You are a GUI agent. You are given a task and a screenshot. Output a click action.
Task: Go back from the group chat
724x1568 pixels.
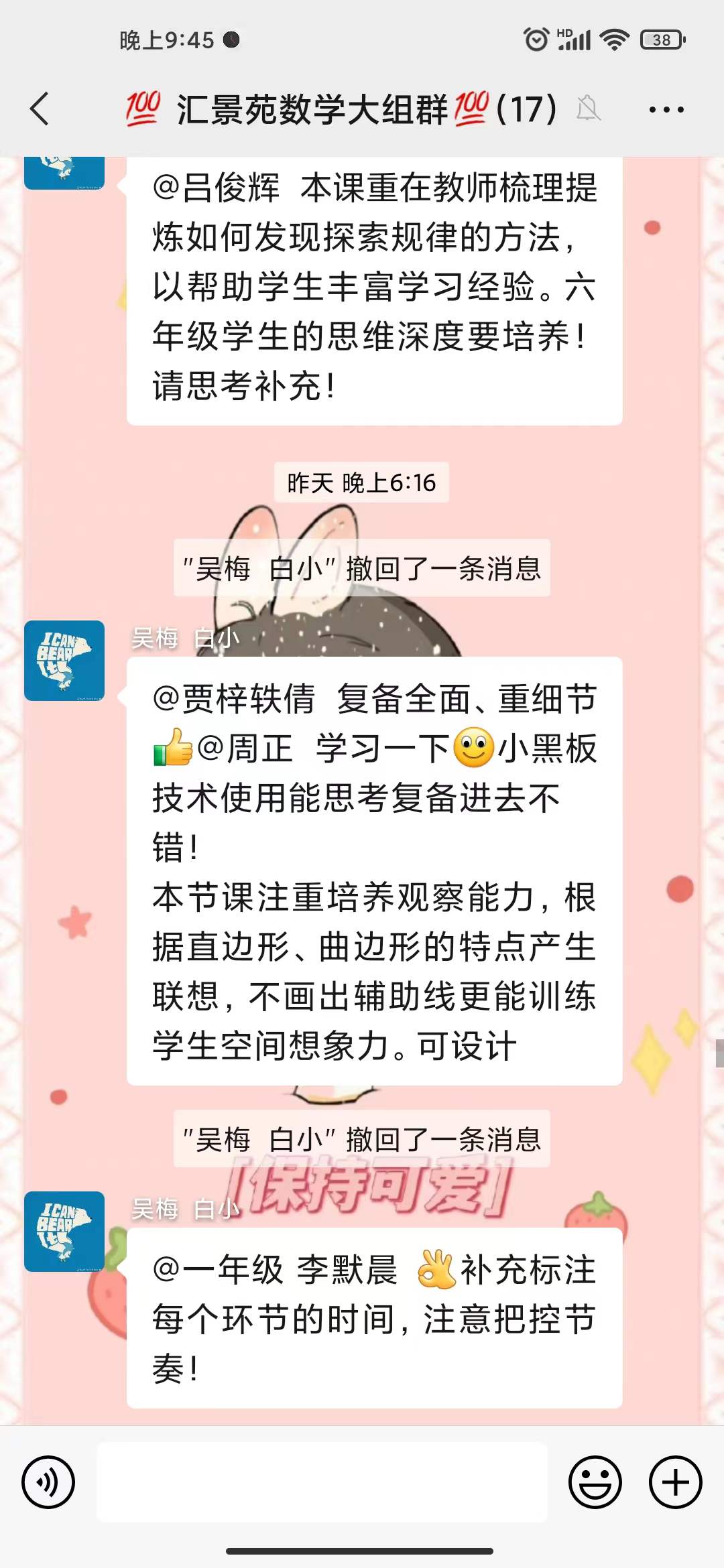tap(40, 109)
